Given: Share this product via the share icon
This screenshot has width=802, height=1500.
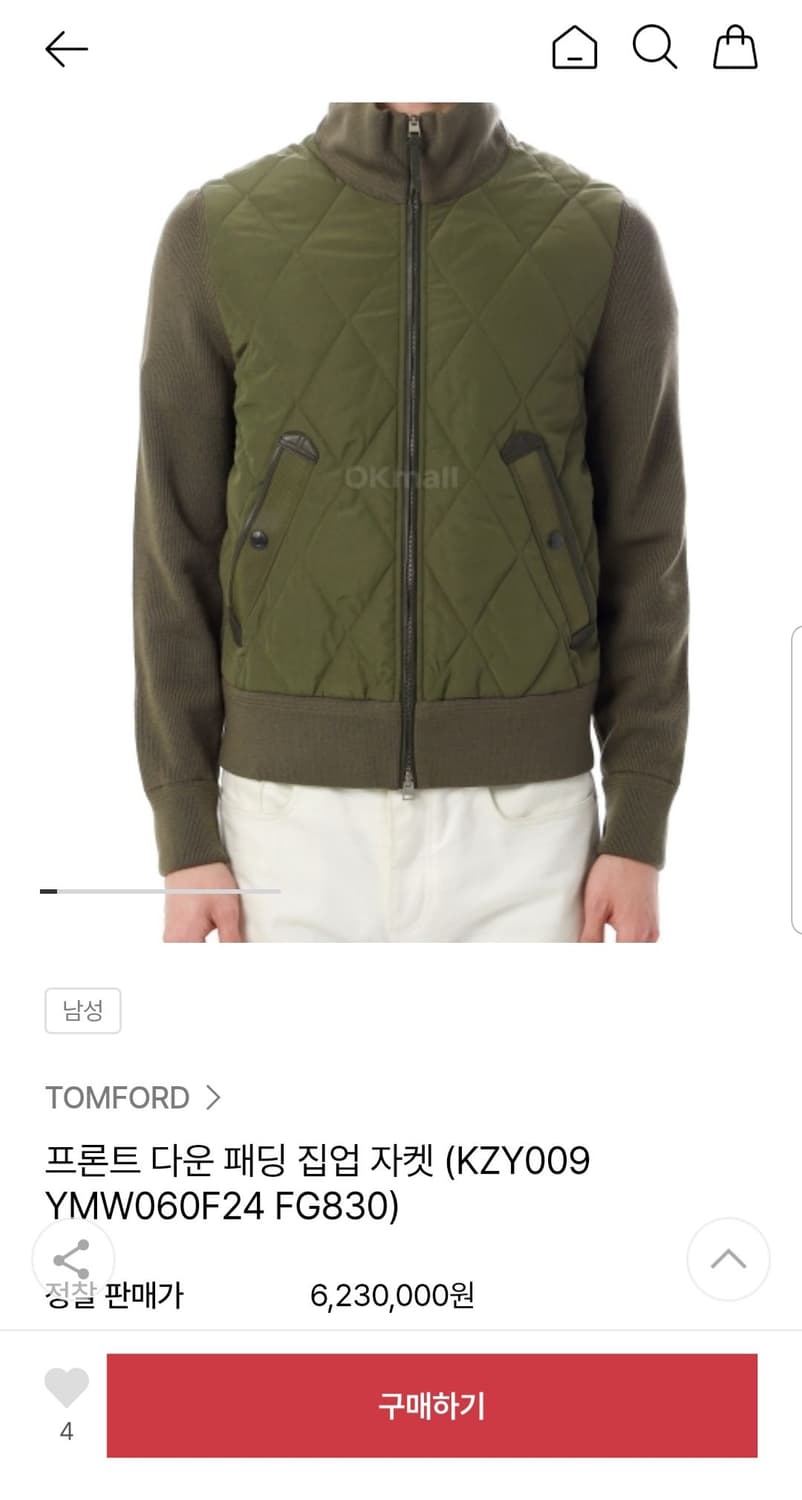Looking at the screenshot, I should coord(71,1260).
